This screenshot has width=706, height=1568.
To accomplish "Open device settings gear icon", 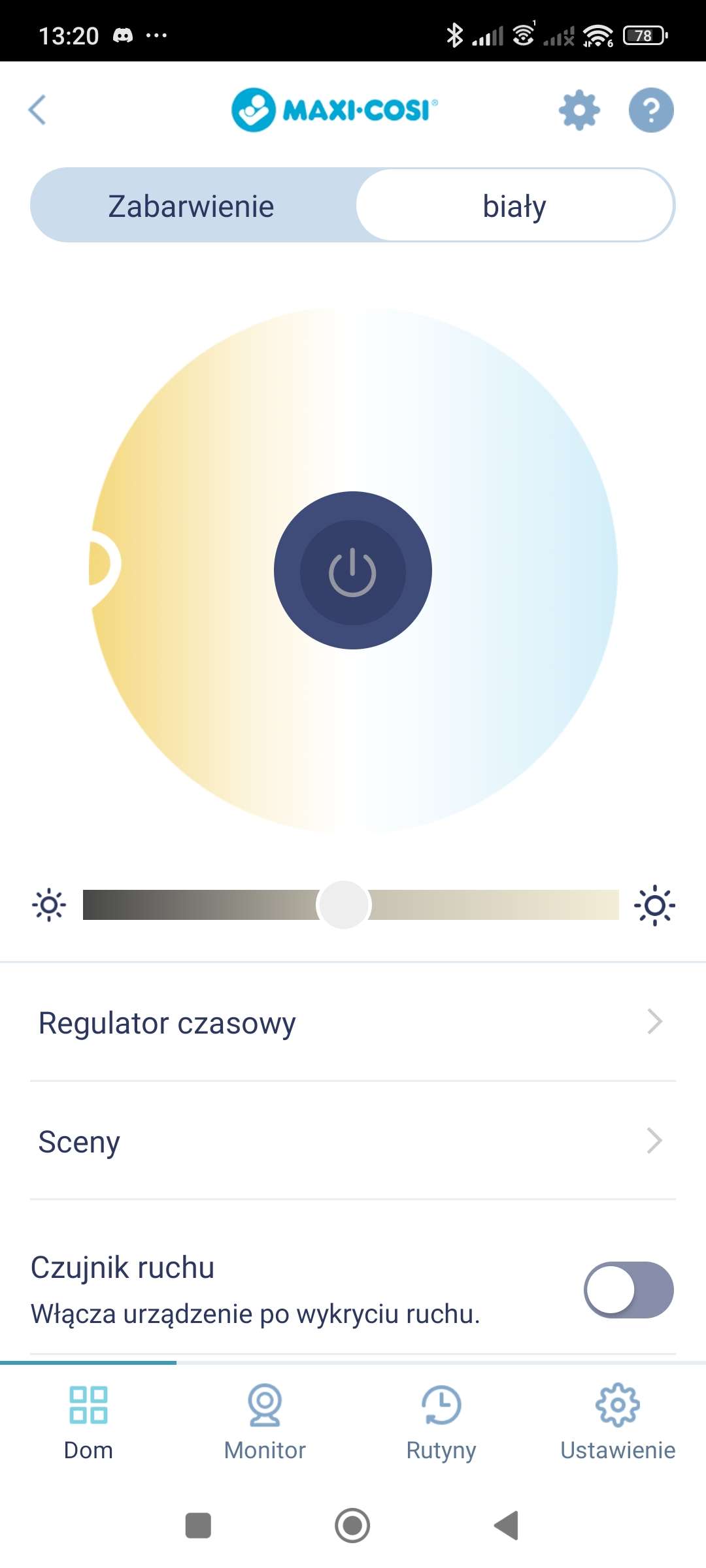I will (579, 110).
